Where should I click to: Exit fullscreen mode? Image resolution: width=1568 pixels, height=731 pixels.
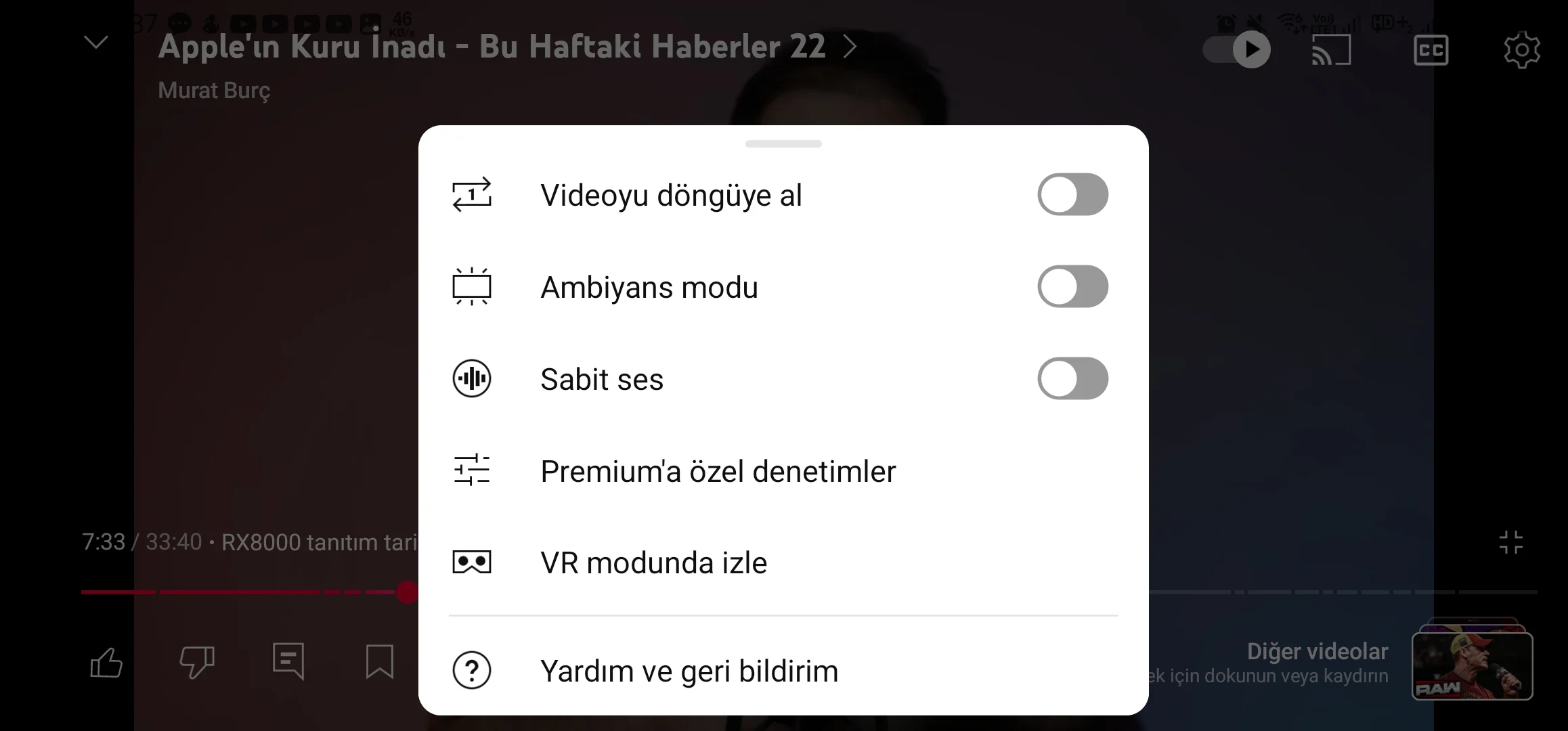pos(1510,542)
